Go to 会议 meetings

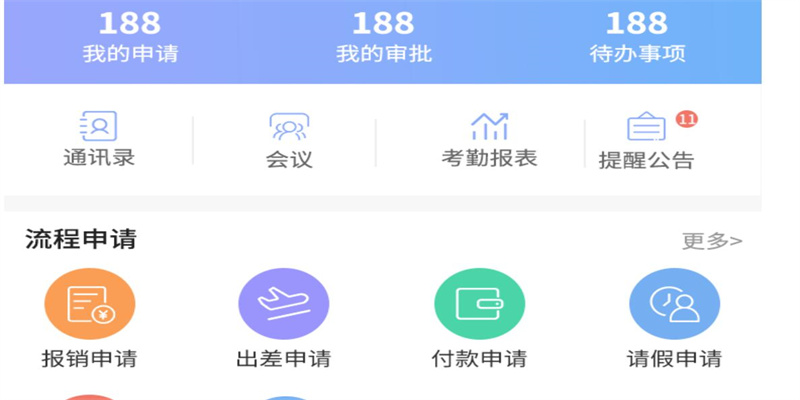point(289,140)
